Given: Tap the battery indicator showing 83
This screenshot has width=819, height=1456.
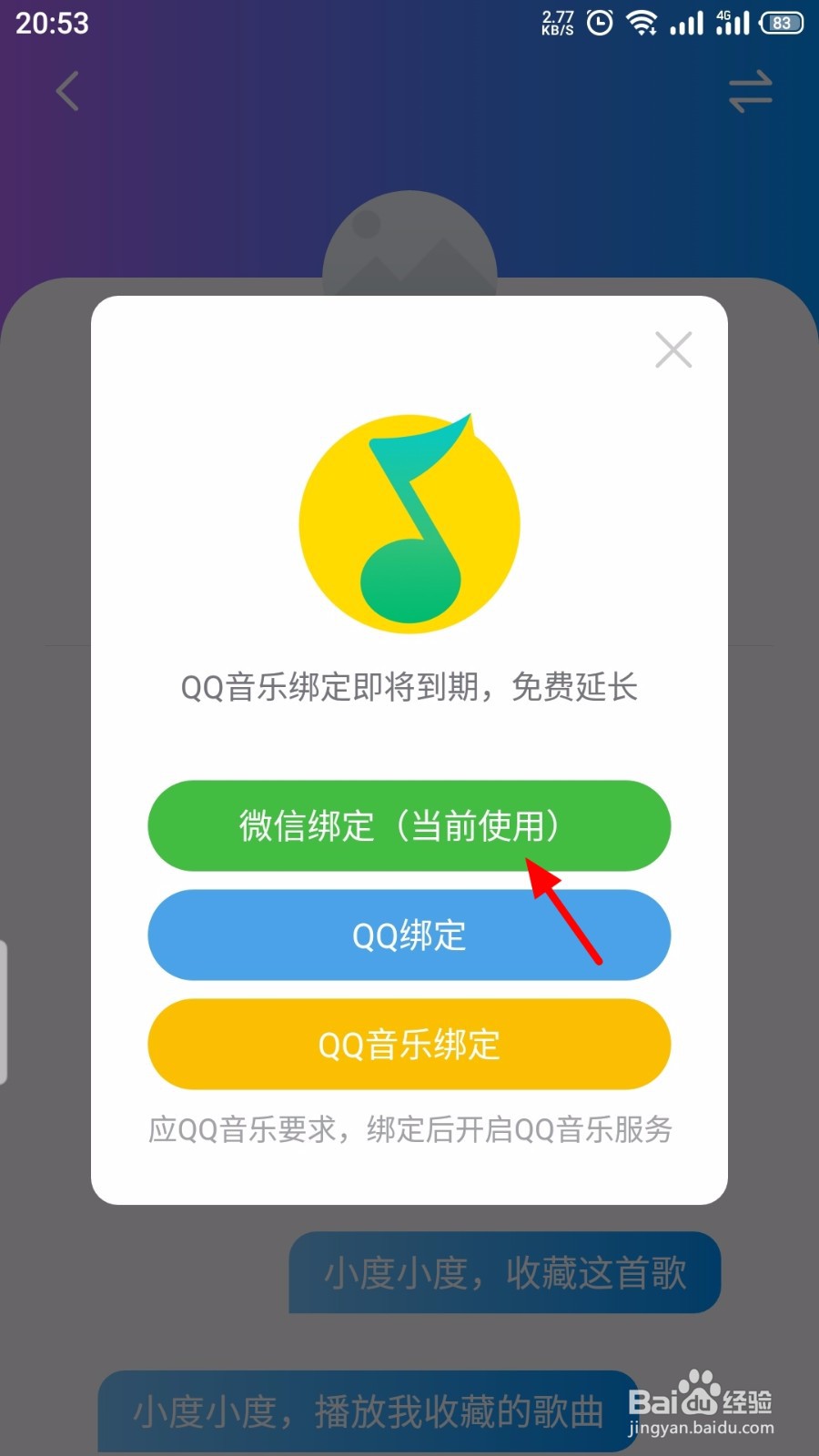Looking at the screenshot, I should point(780,24).
